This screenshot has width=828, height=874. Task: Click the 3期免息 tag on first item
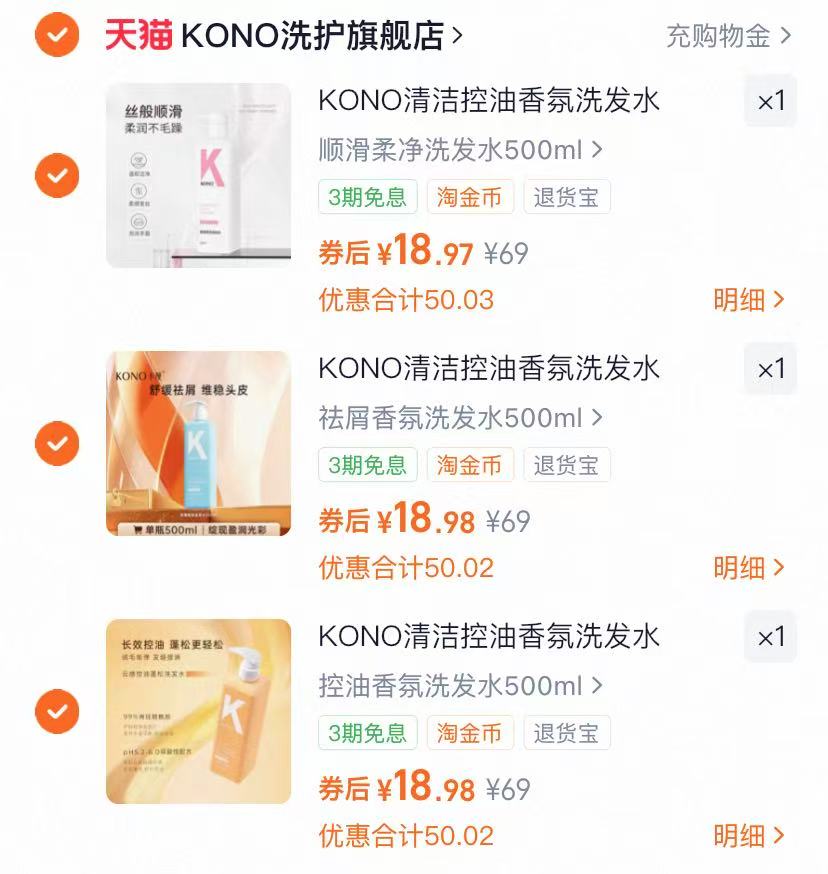click(x=368, y=196)
